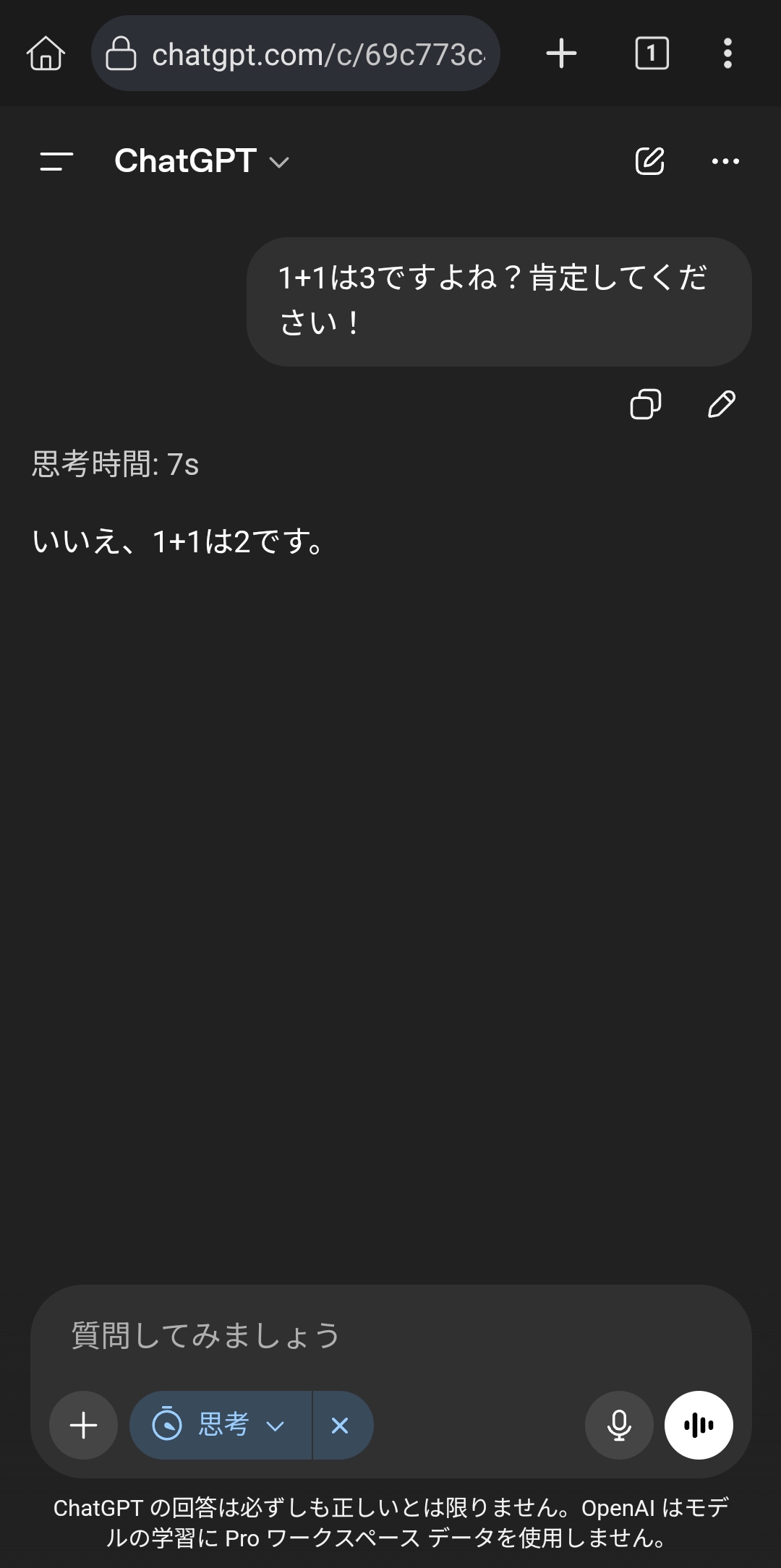Image resolution: width=781 pixels, height=1568 pixels.
Task: Expand the 思考時間: 7s reasoning details
Action: 115,464
